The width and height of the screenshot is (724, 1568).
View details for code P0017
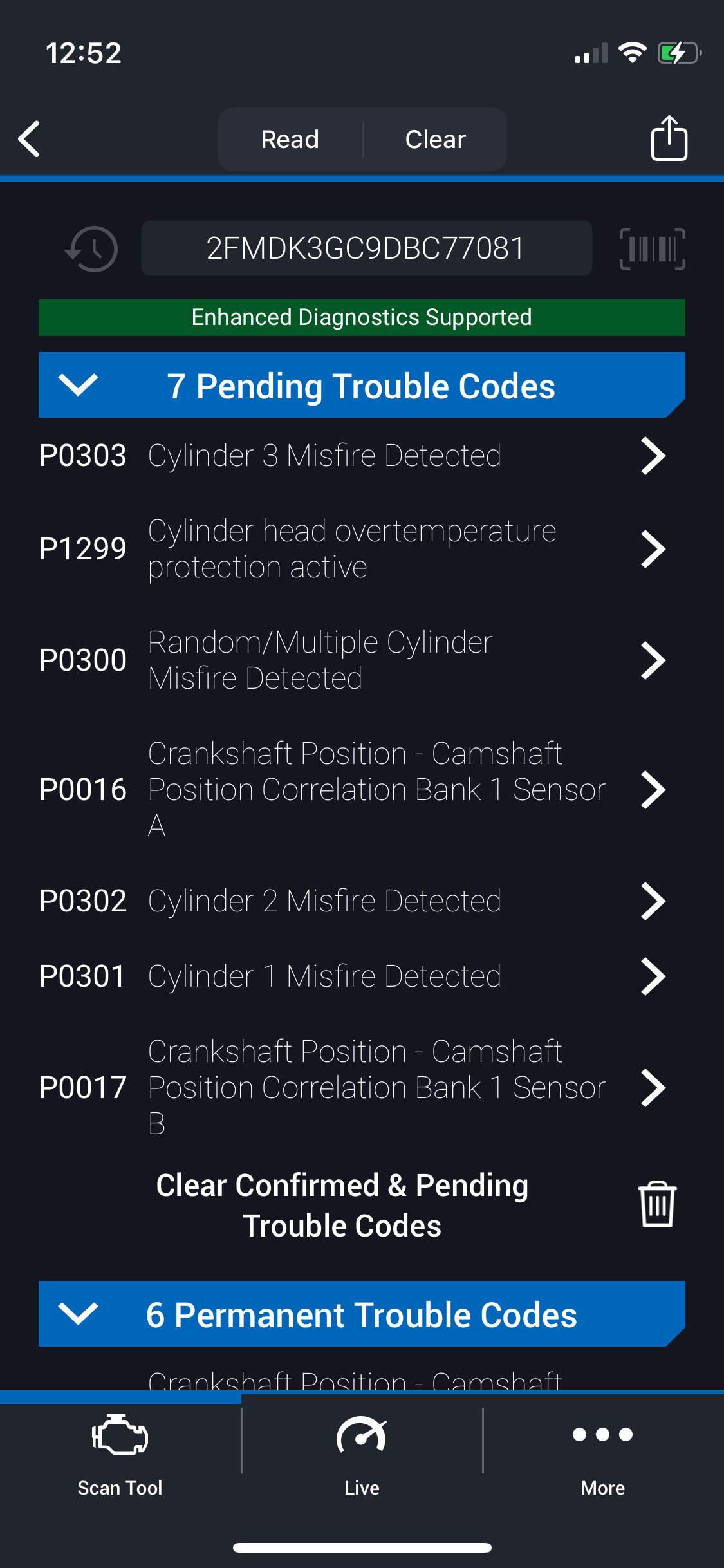351,1088
